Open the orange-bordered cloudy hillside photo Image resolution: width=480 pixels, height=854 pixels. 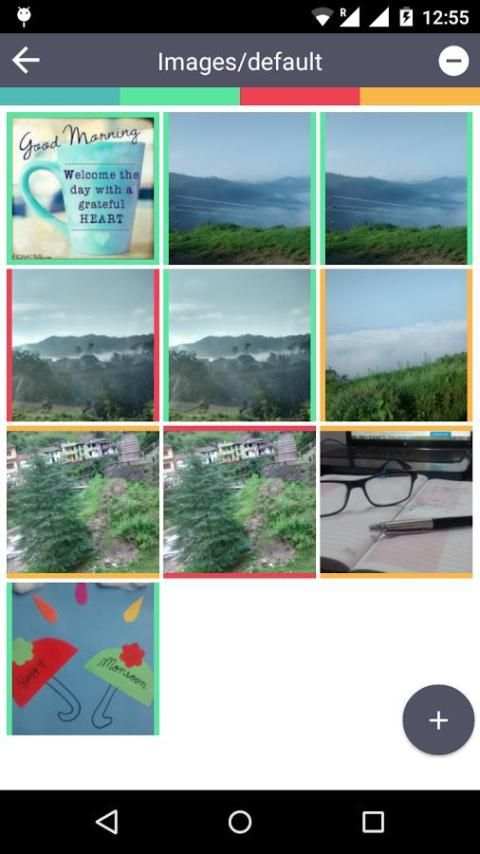click(x=396, y=345)
